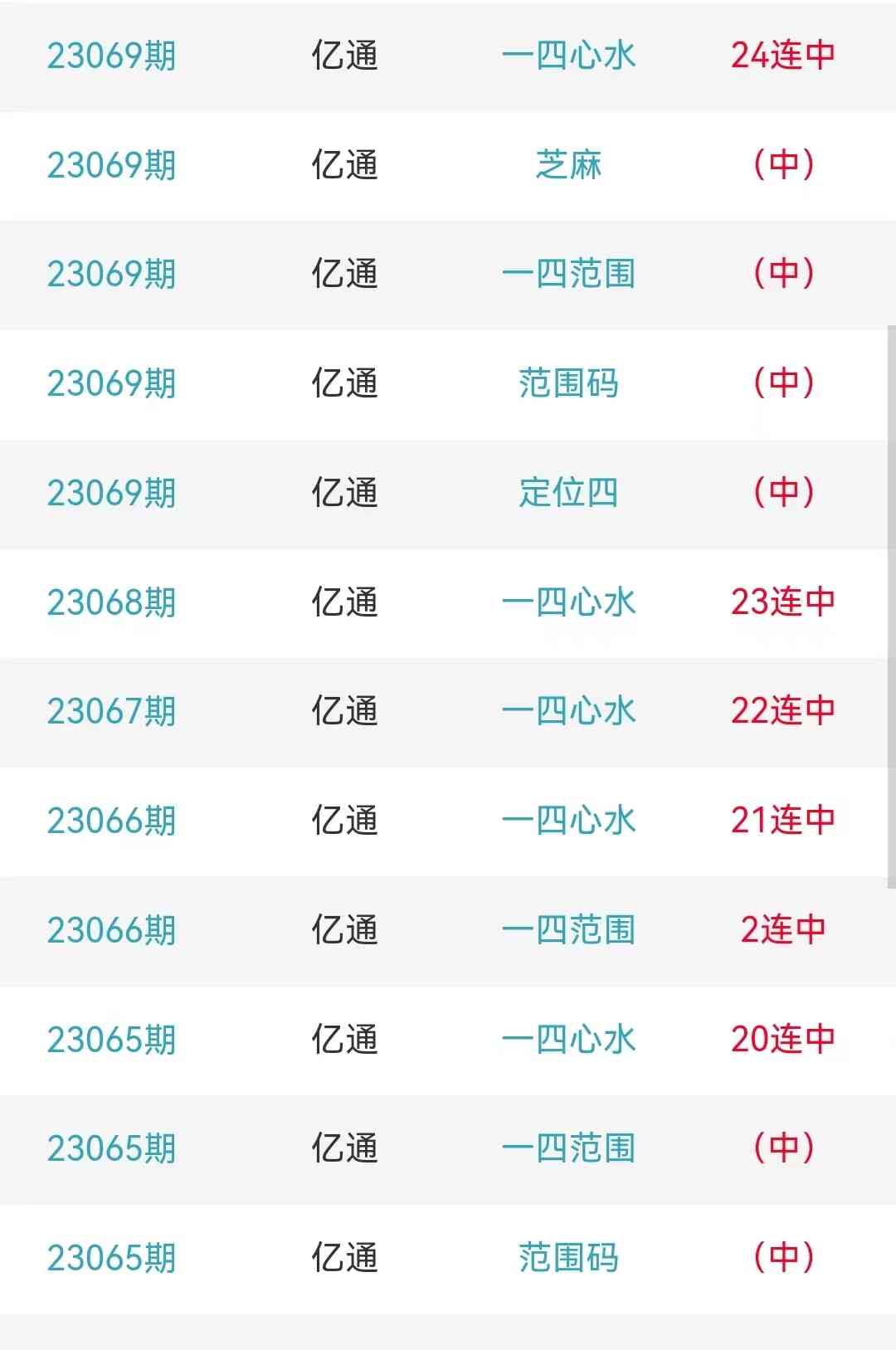Screen dimensions: 896x1350
Task: Open the 23068期 一四心水 23连中 row
Action: [568, 602]
